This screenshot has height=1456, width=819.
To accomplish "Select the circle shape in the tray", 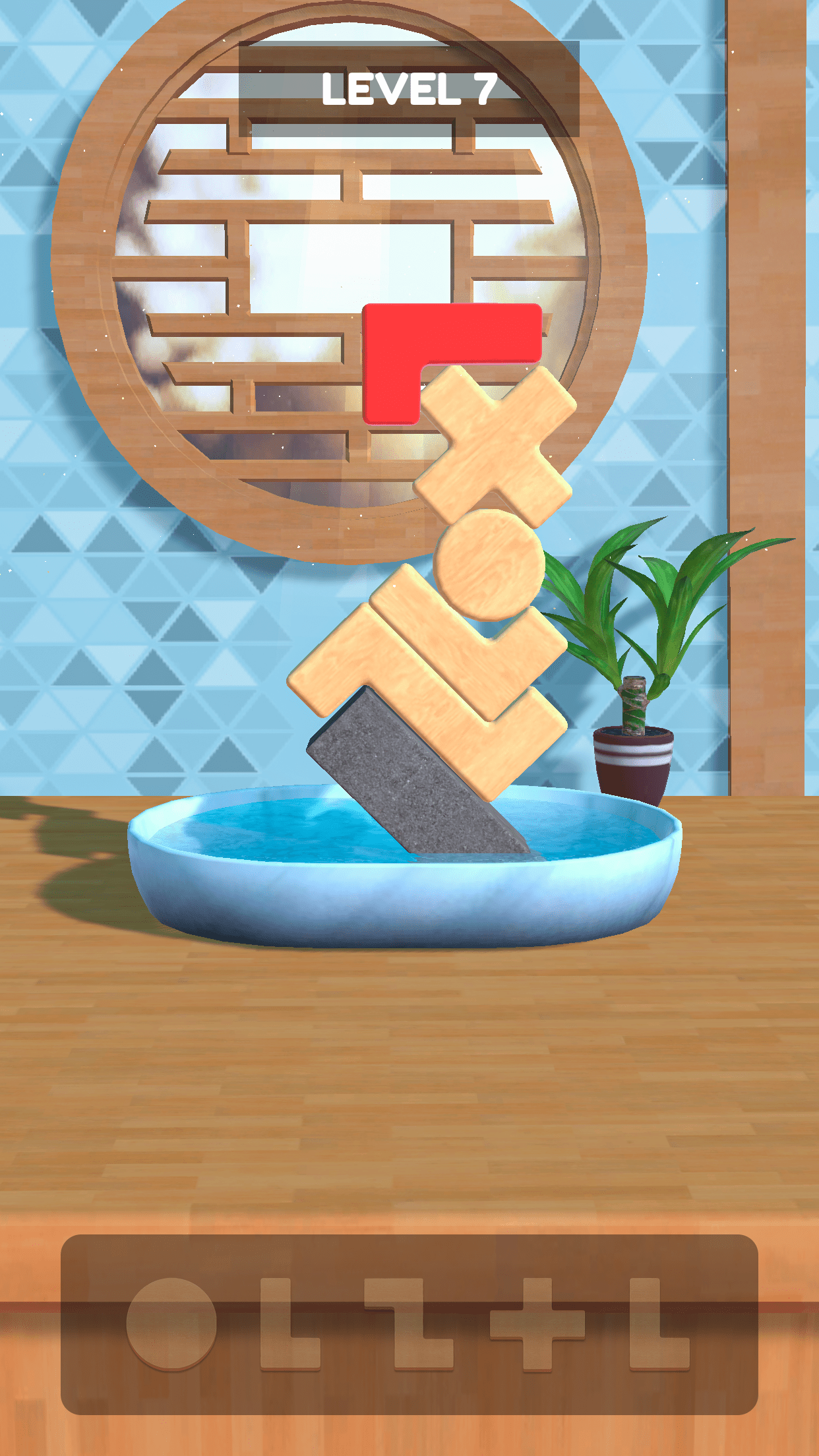I will click(171, 1323).
